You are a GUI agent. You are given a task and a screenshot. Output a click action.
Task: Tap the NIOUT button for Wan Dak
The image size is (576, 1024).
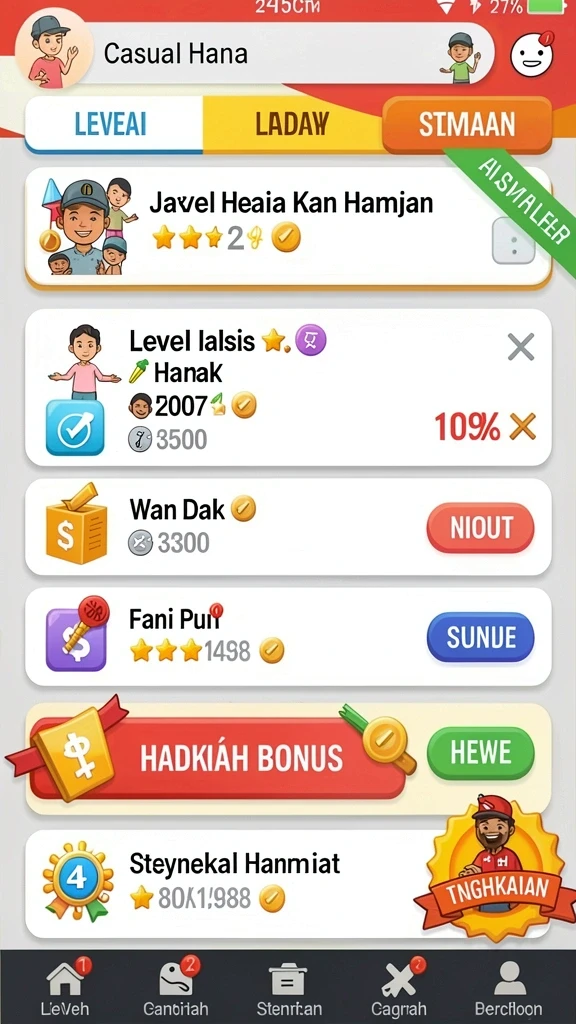[480, 528]
